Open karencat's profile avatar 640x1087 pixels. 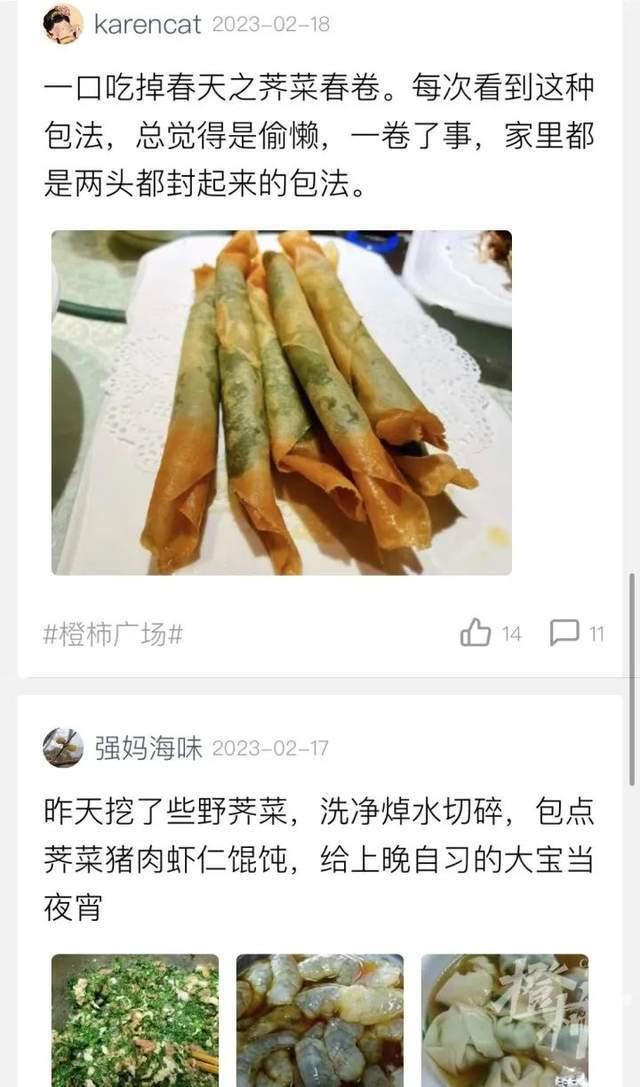click(x=63, y=24)
